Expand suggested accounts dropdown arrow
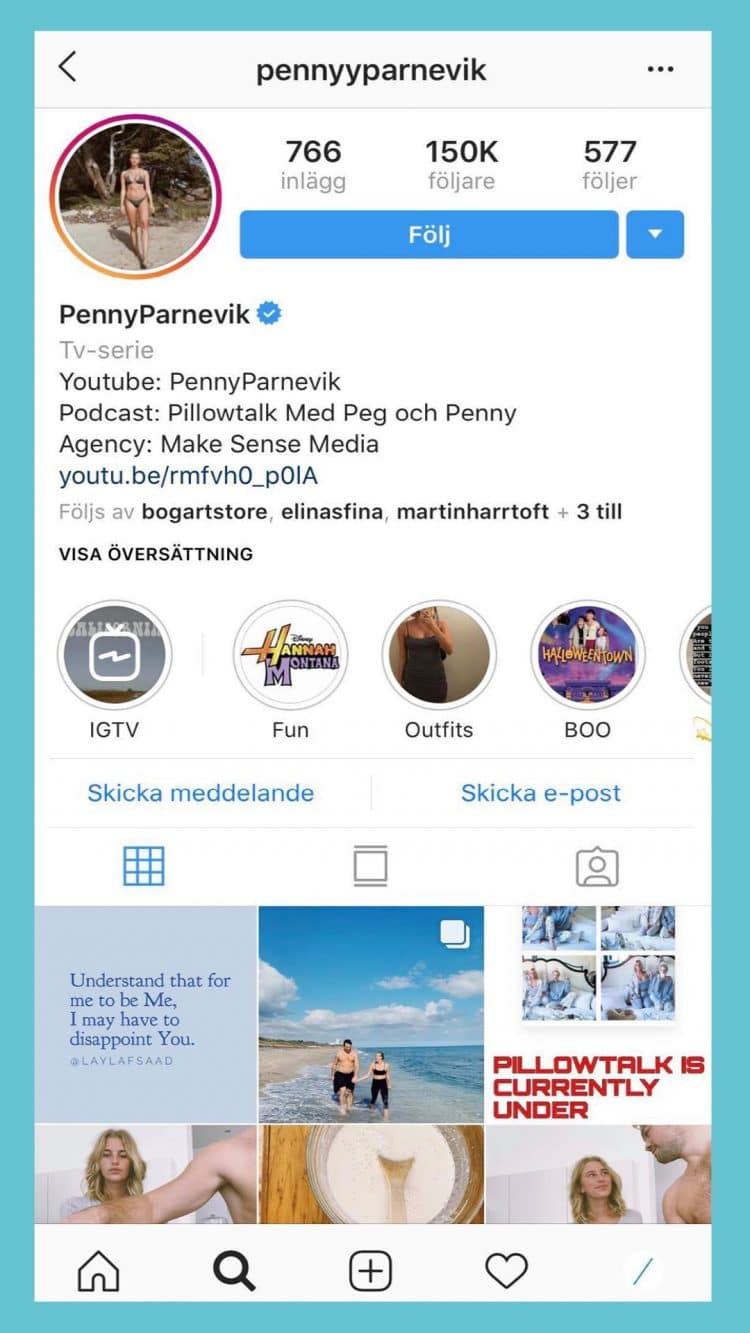 (x=655, y=235)
